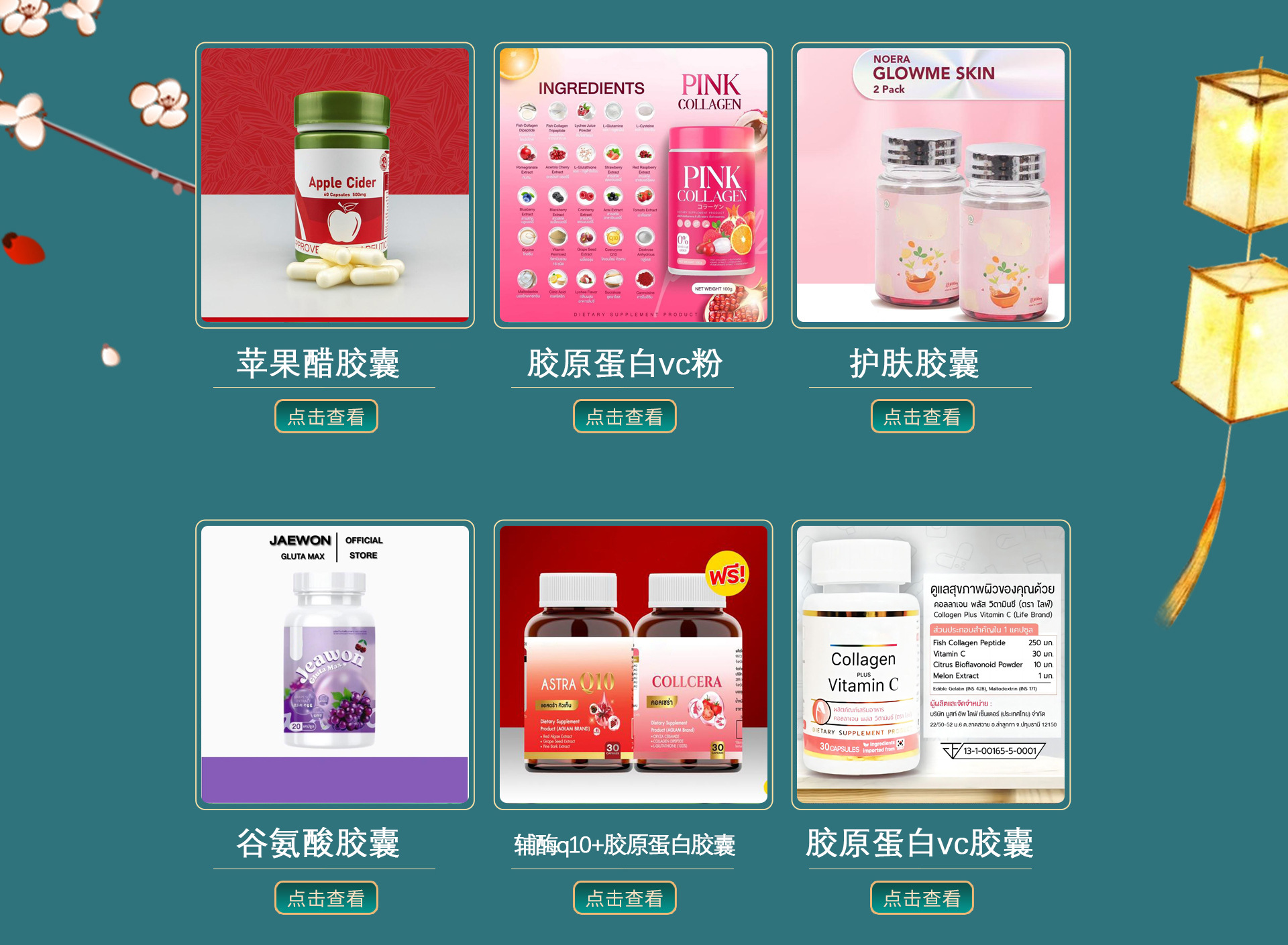Open the Noera Glowme Skin product card
1288x945 pixels.
pyautogui.click(x=930, y=185)
